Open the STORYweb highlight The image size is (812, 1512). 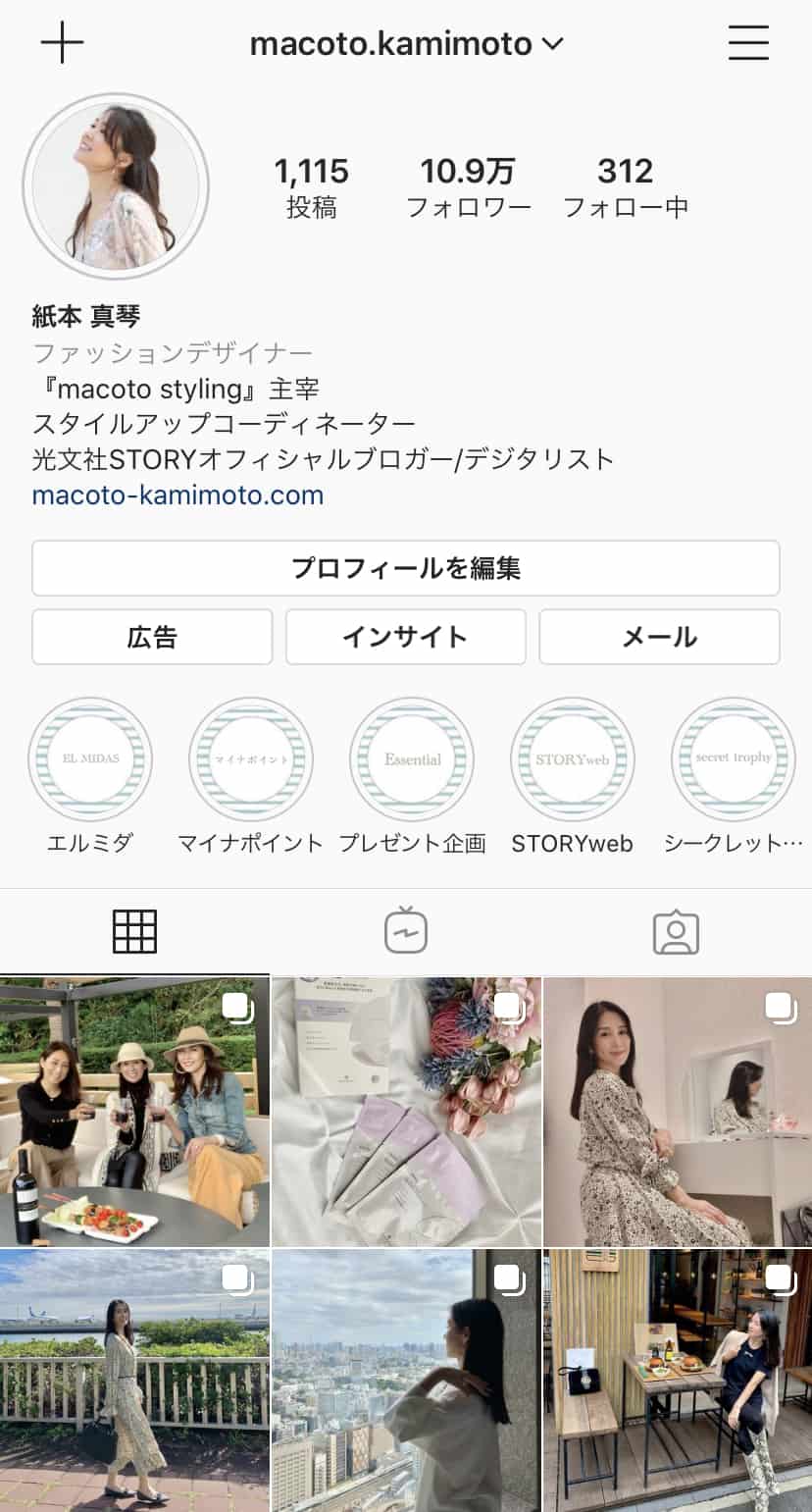(x=572, y=759)
